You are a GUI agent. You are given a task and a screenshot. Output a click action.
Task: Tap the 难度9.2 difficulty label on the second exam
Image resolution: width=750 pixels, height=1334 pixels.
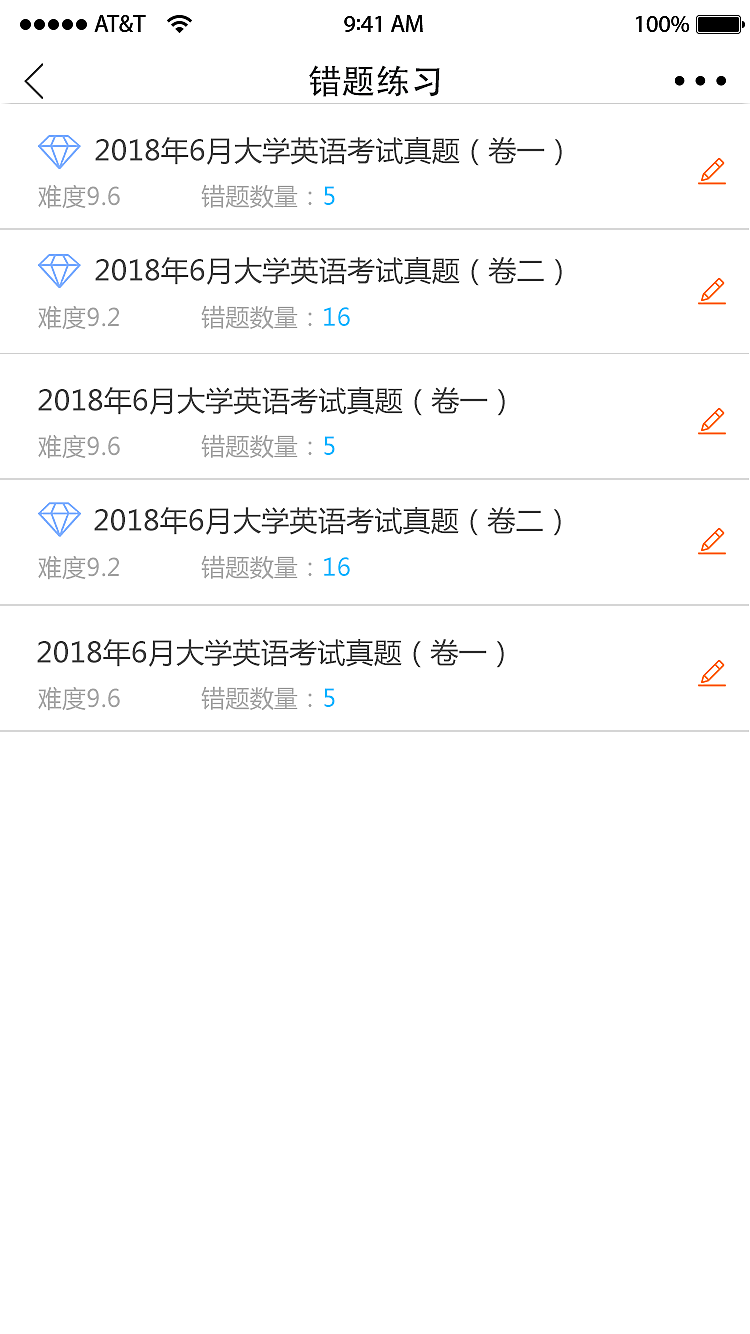click(78, 316)
